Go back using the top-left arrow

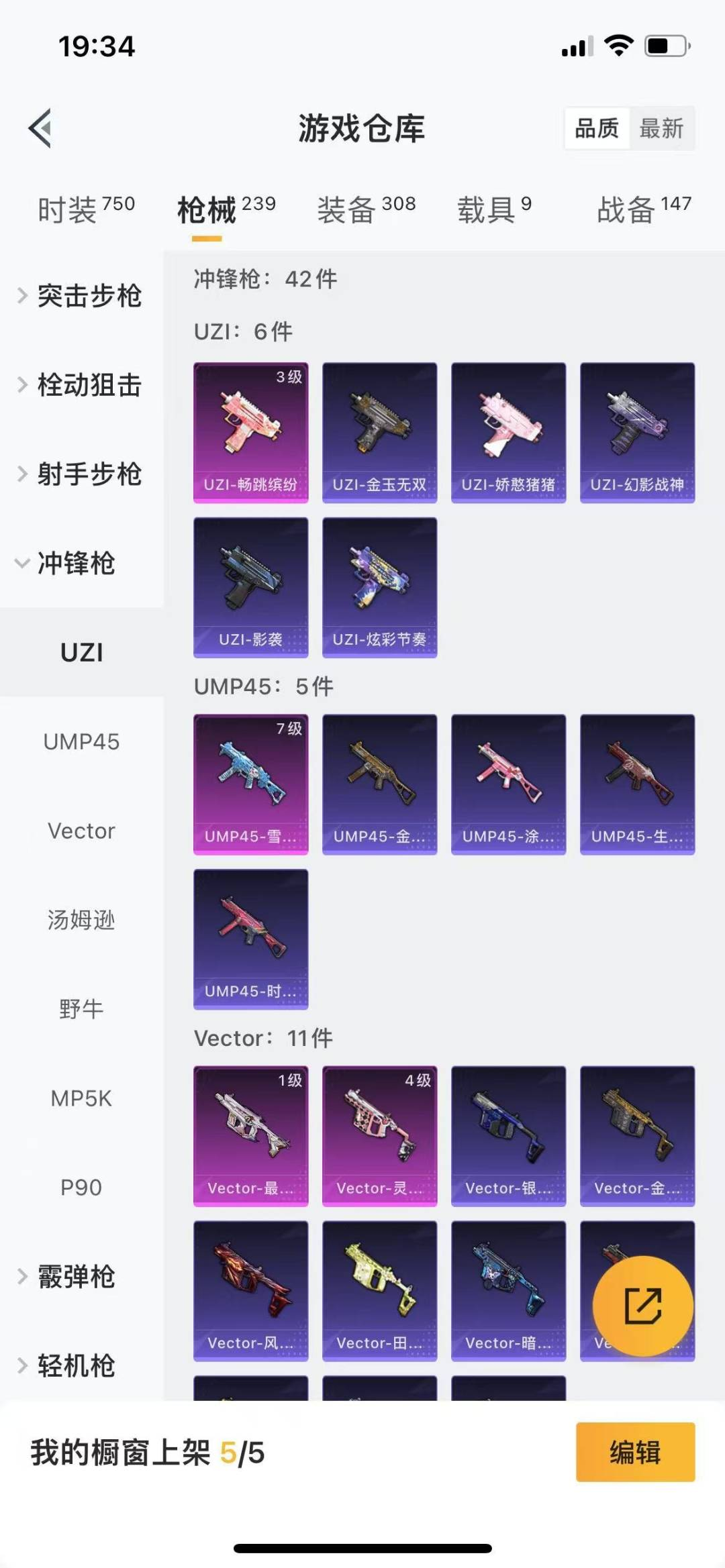click(x=40, y=127)
